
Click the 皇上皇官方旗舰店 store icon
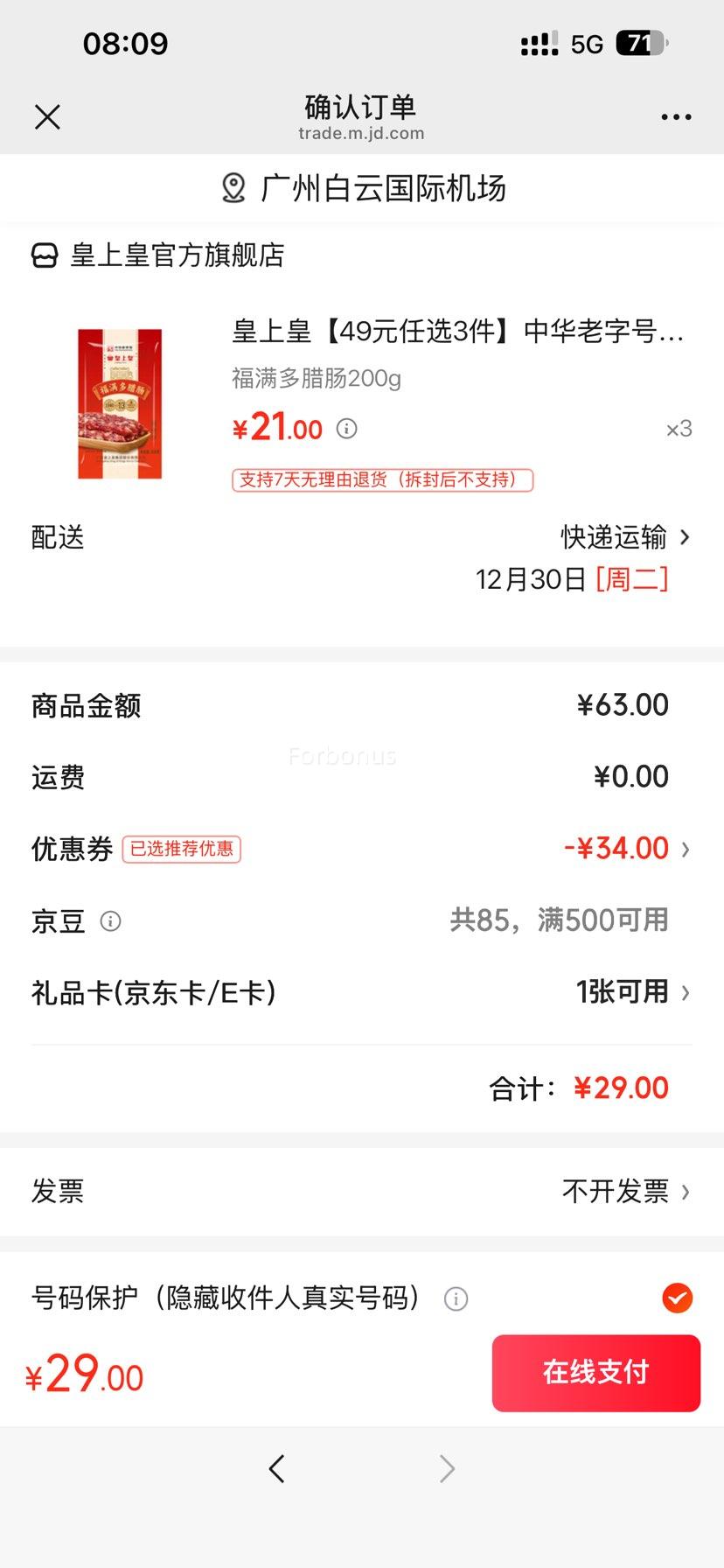[43, 255]
